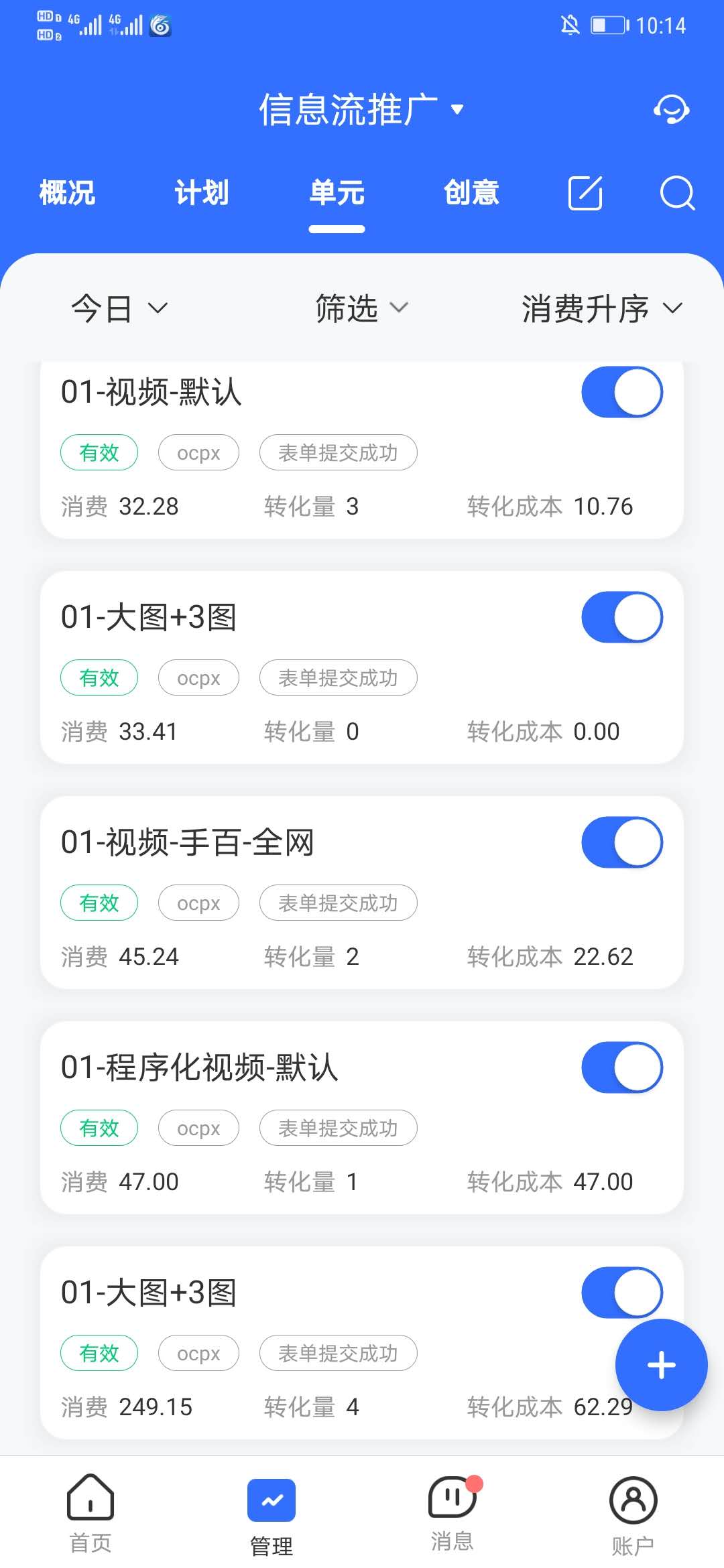The height and width of the screenshot is (1568, 724).
Task: Tap the 账户 account icon
Action: [633, 1503]
